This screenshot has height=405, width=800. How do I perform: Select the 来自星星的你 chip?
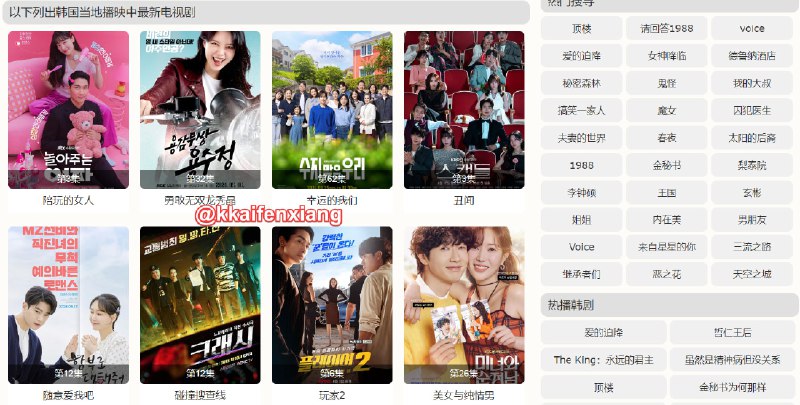point(666,246)
